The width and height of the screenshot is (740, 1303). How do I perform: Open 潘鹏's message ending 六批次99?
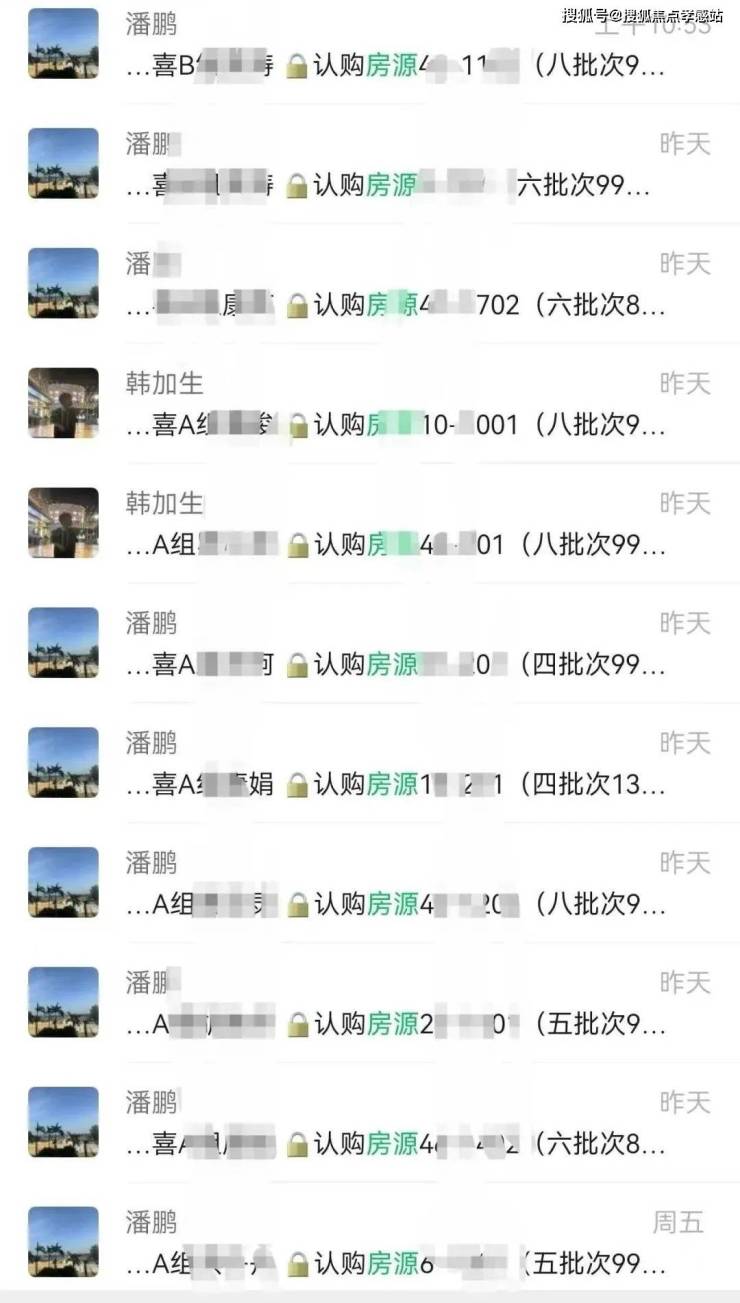400,165
